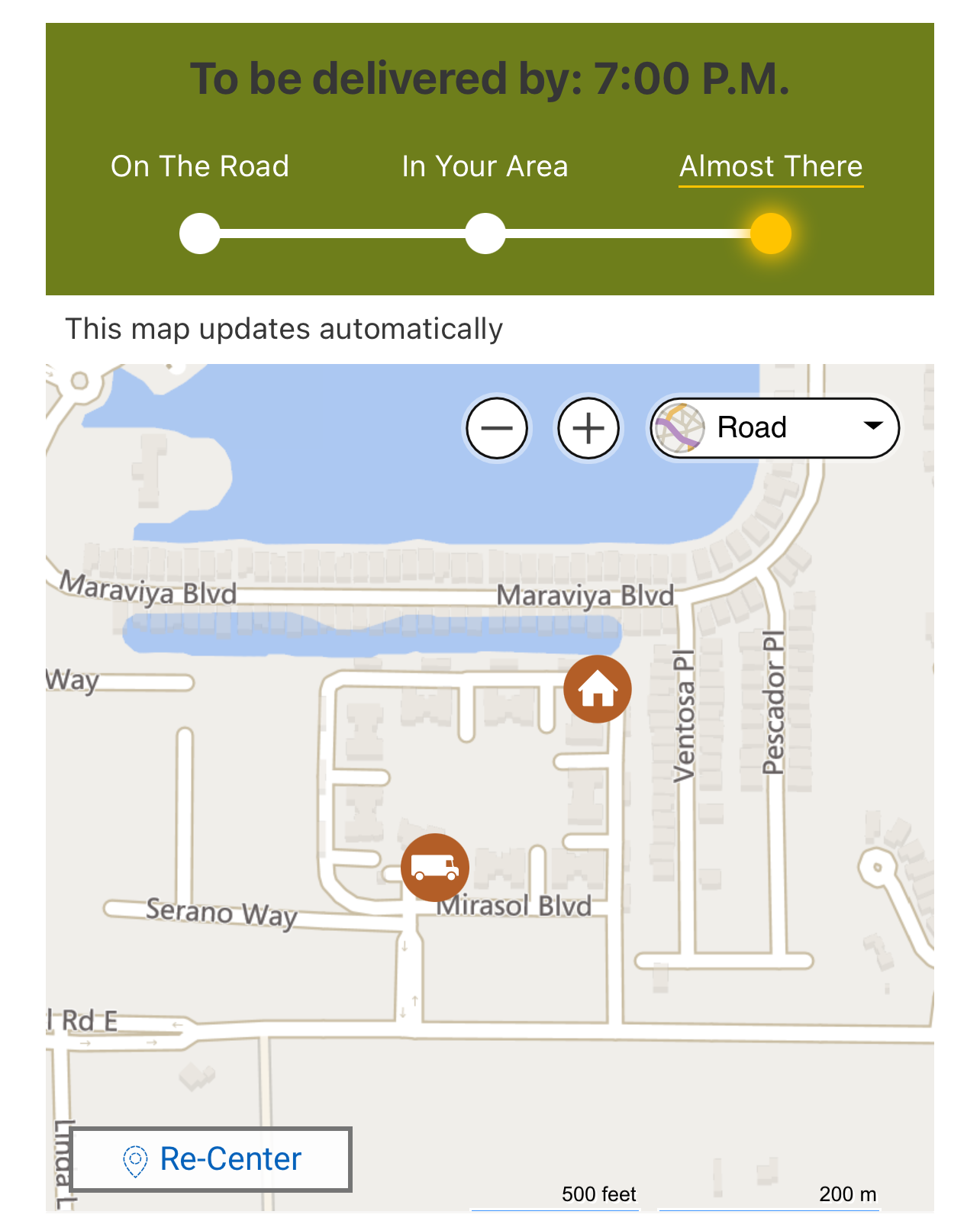Viewport: 980px width, 1221px height.
Task: Zoom out the map with the minus button
Action: point(497,428)
